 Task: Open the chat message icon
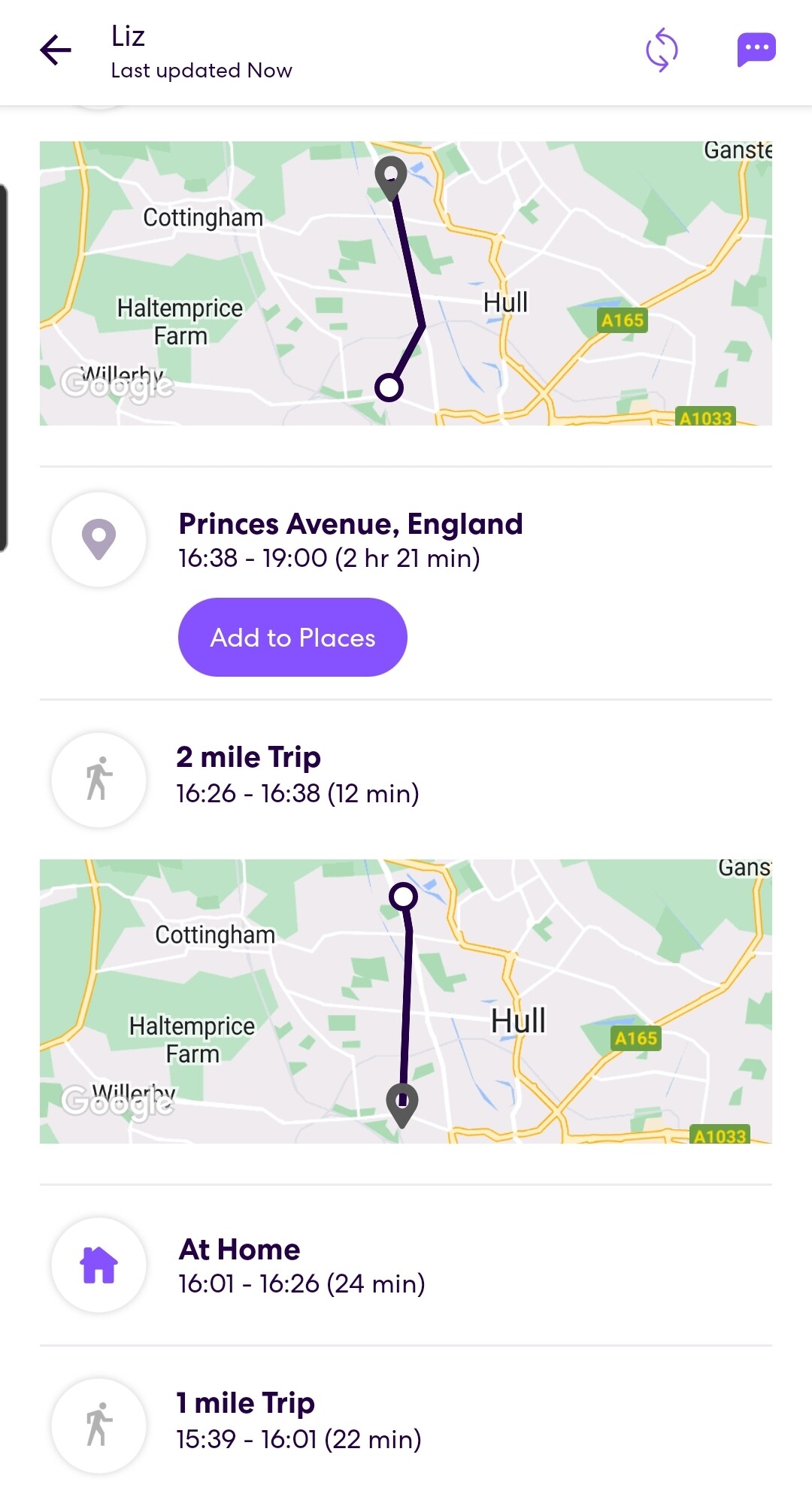pyautogui.click(x=756, y=50)
